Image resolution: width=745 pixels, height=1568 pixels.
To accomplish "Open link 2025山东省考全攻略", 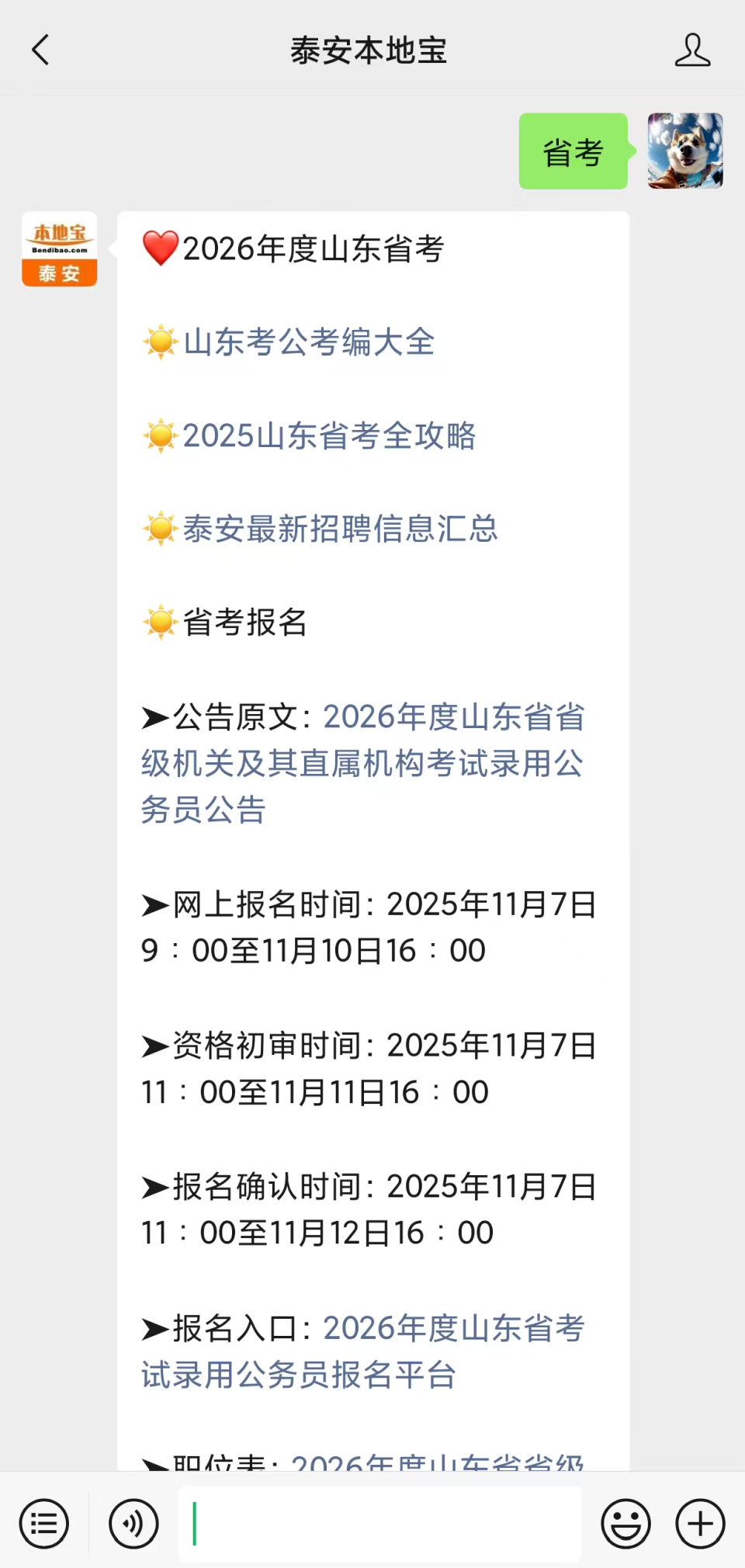I will point(330,435).
